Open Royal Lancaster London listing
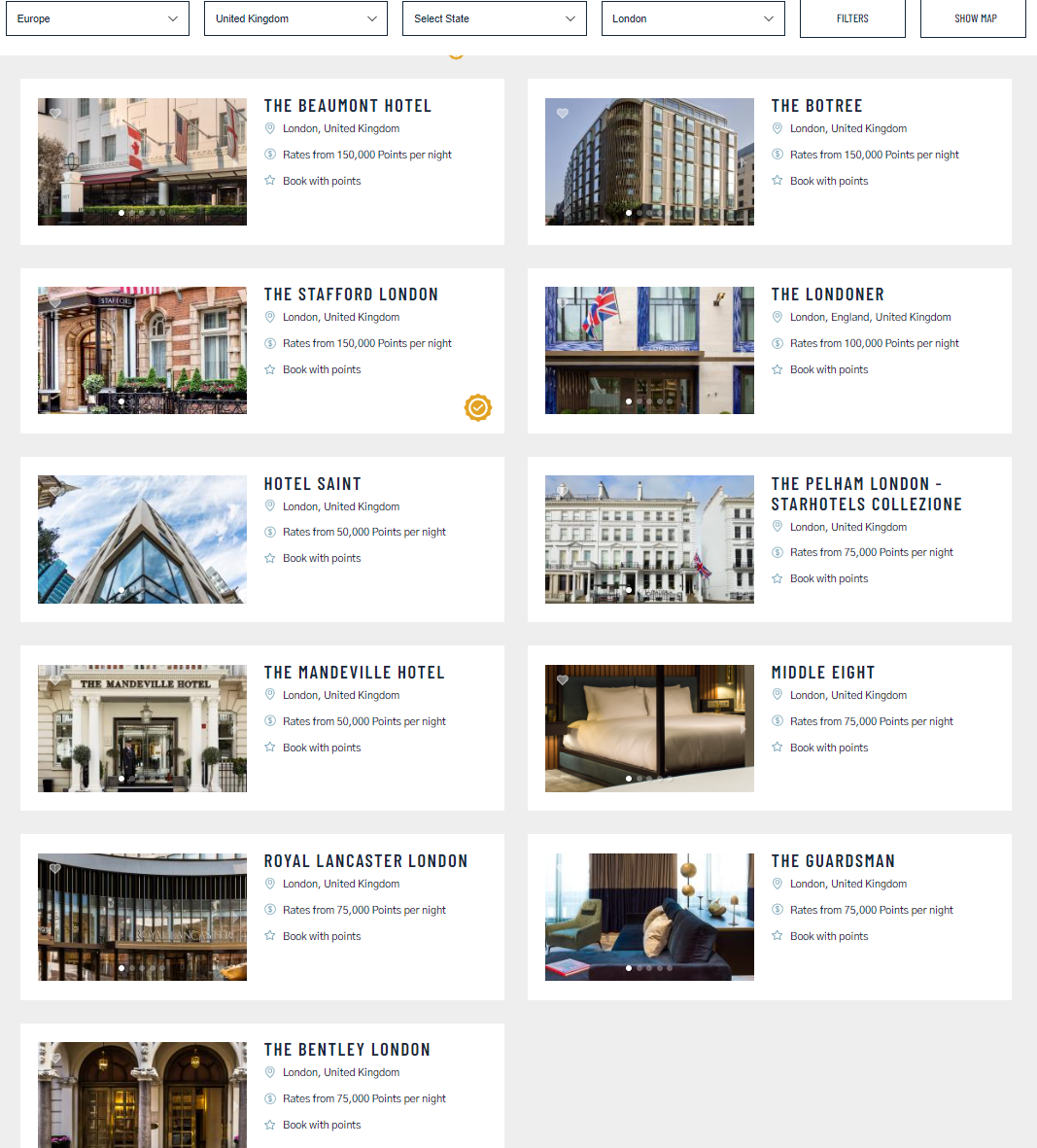Image resolution: width=1037 pixels, height=1148 pixels. pos(365,861)
